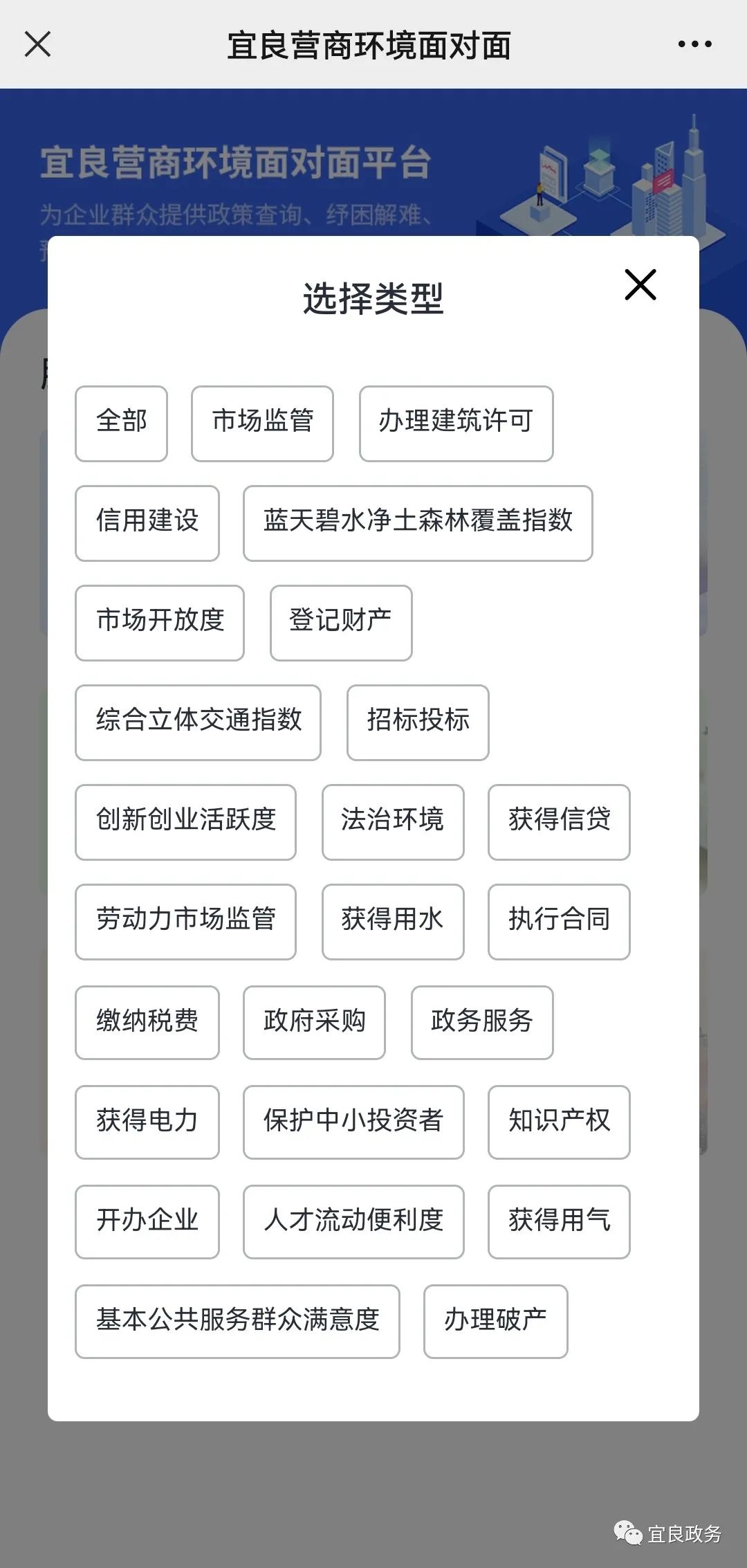Image resolution: width=747 pixels, height=1568 pixels.
Task: Choose 基本公共服务群众满意度 type
Action: click(237, 1321)
